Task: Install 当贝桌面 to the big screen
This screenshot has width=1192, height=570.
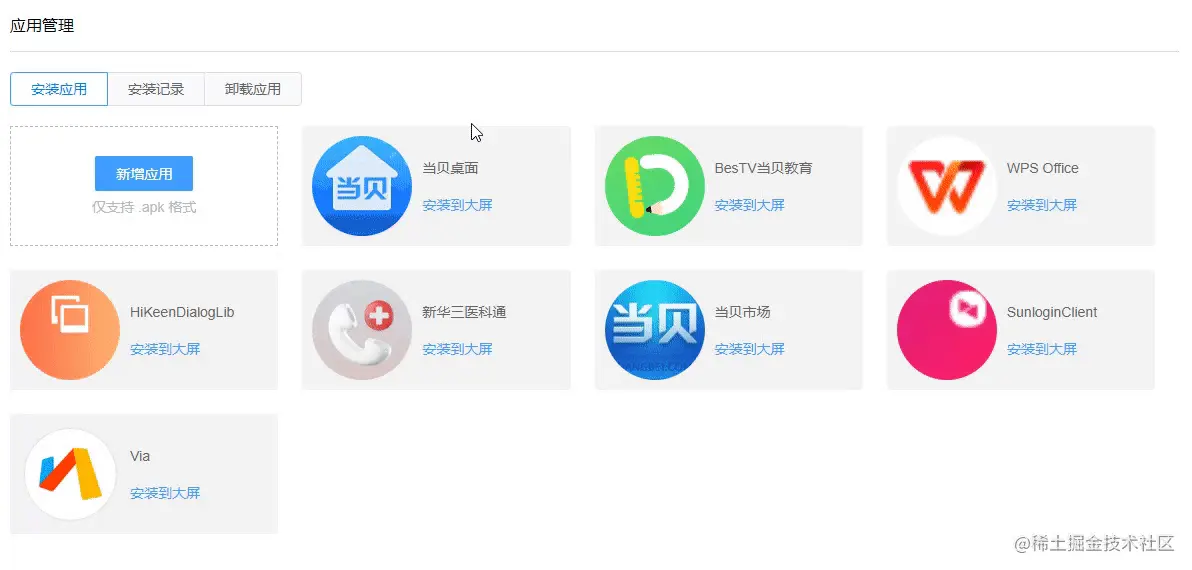Action: point(457,205)
